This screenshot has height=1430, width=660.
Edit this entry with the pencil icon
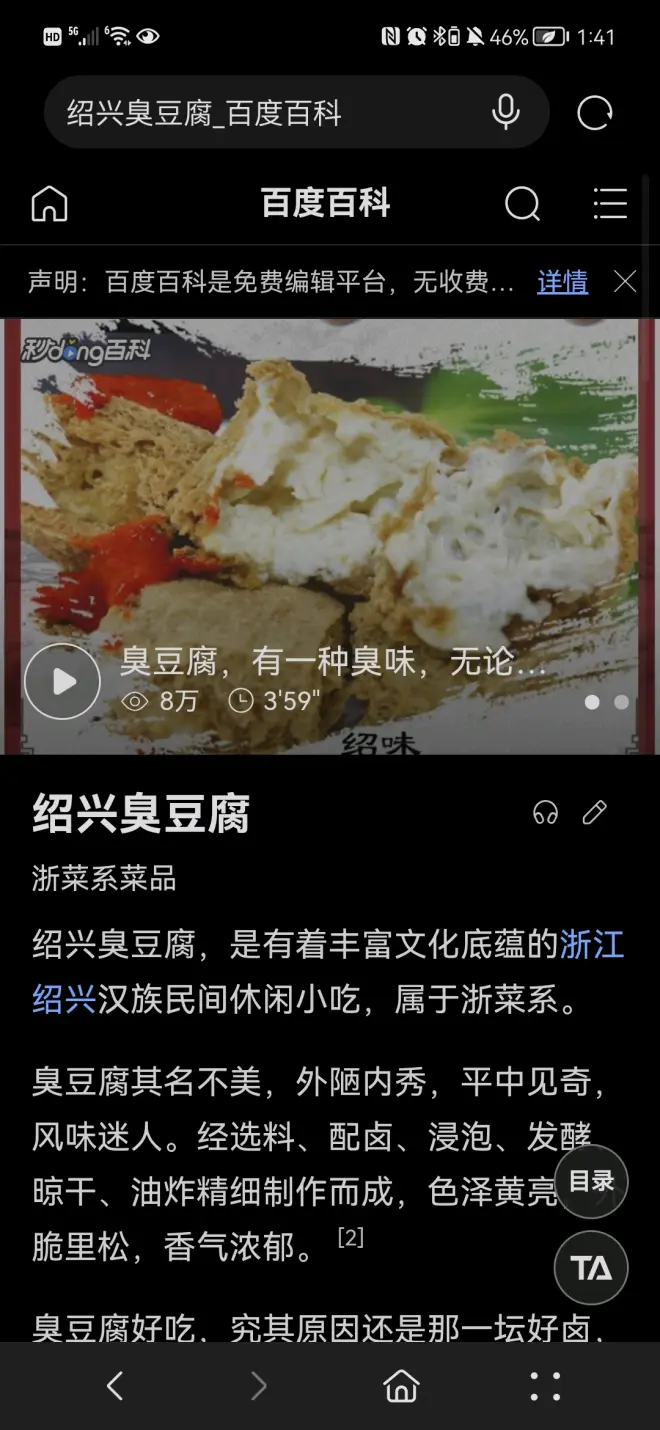click(595, 813)
